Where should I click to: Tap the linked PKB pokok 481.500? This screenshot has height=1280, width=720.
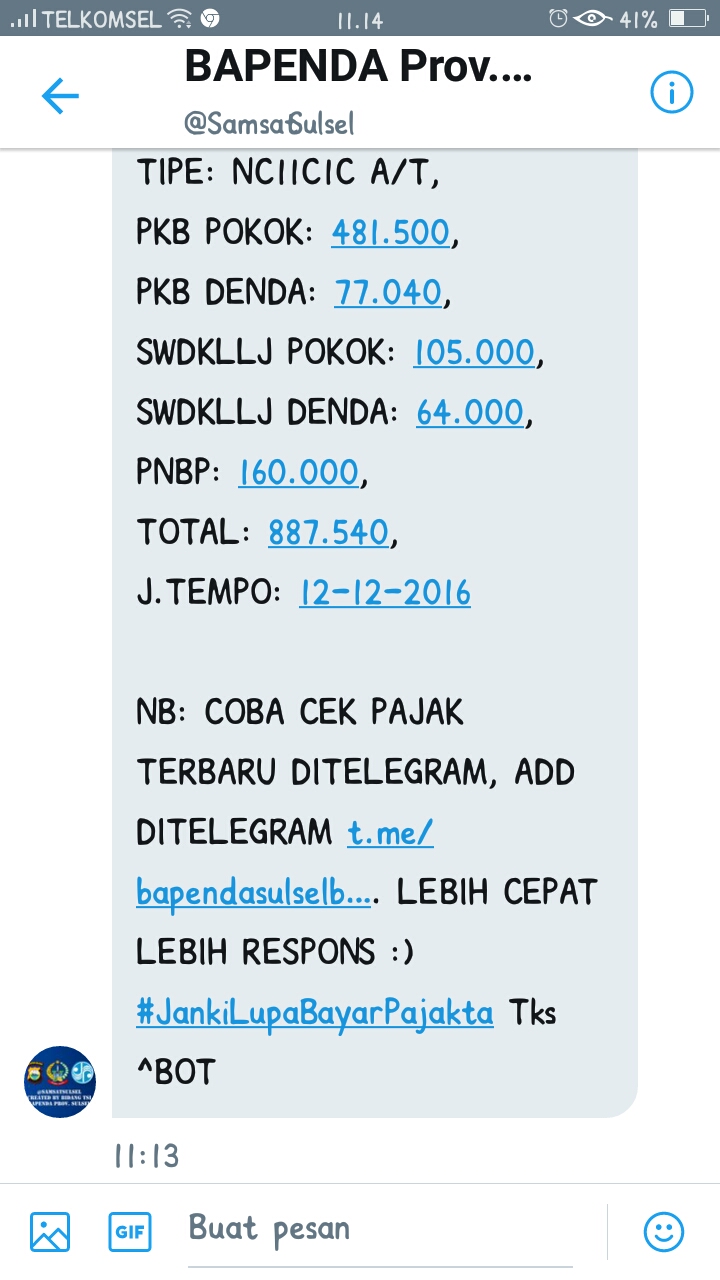(x=390, y=232)
